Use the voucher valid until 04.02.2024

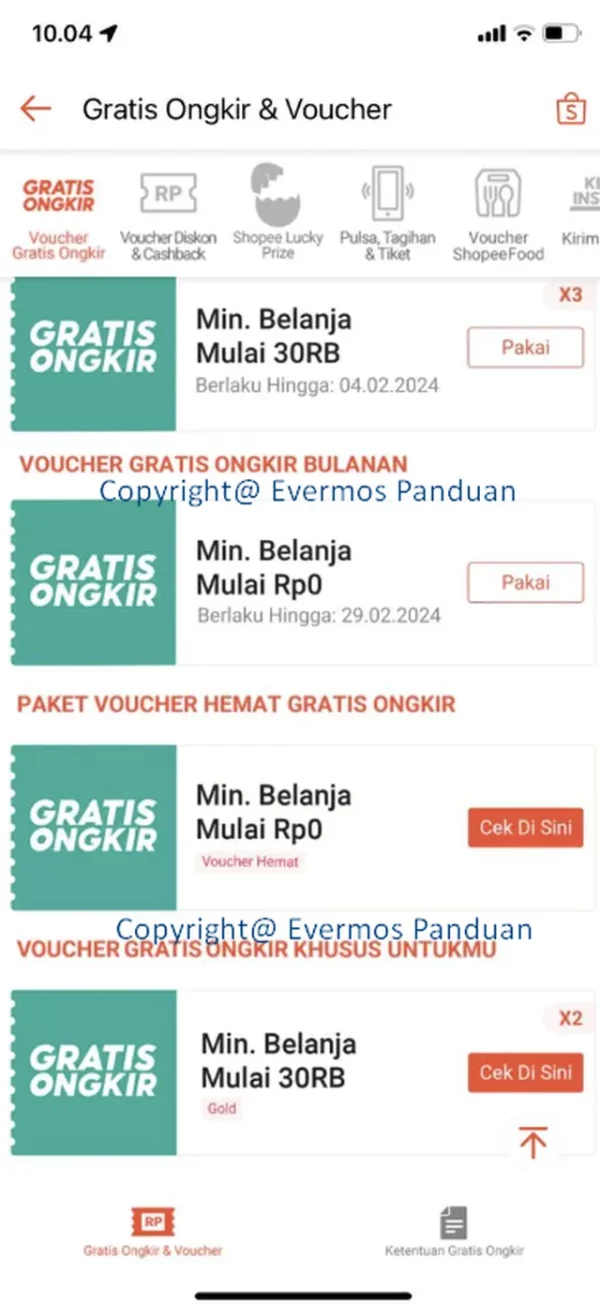pyautogui.click(x=525, y=348)
